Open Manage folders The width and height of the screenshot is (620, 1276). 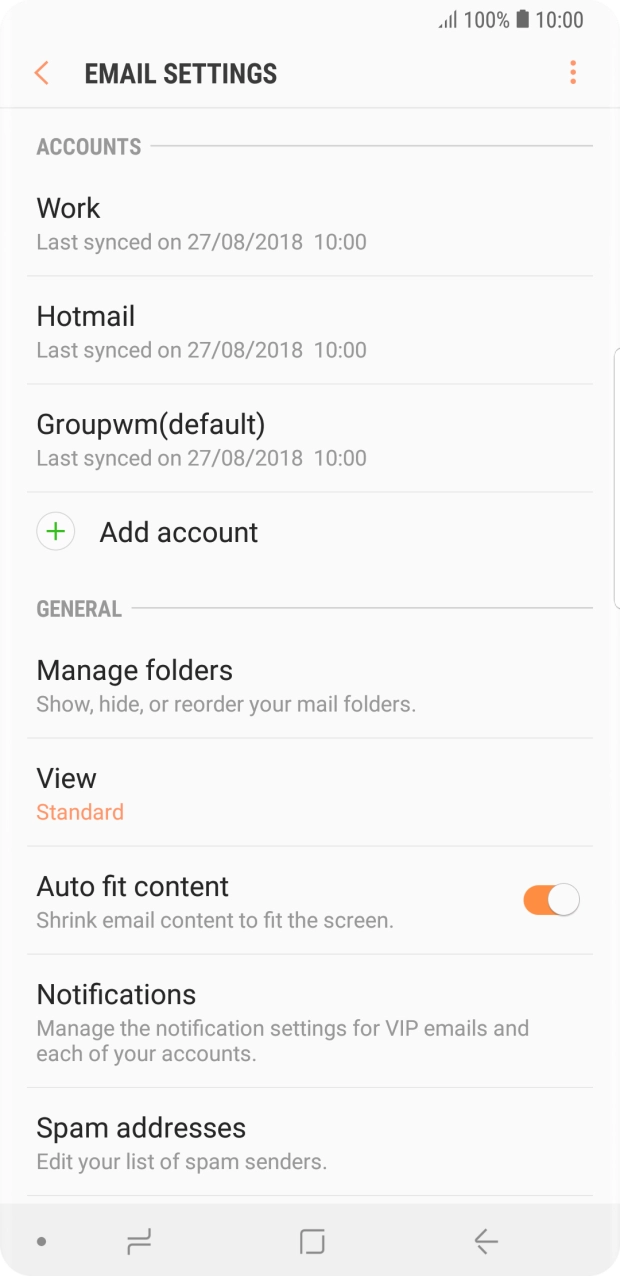click(x=310, y=685)
